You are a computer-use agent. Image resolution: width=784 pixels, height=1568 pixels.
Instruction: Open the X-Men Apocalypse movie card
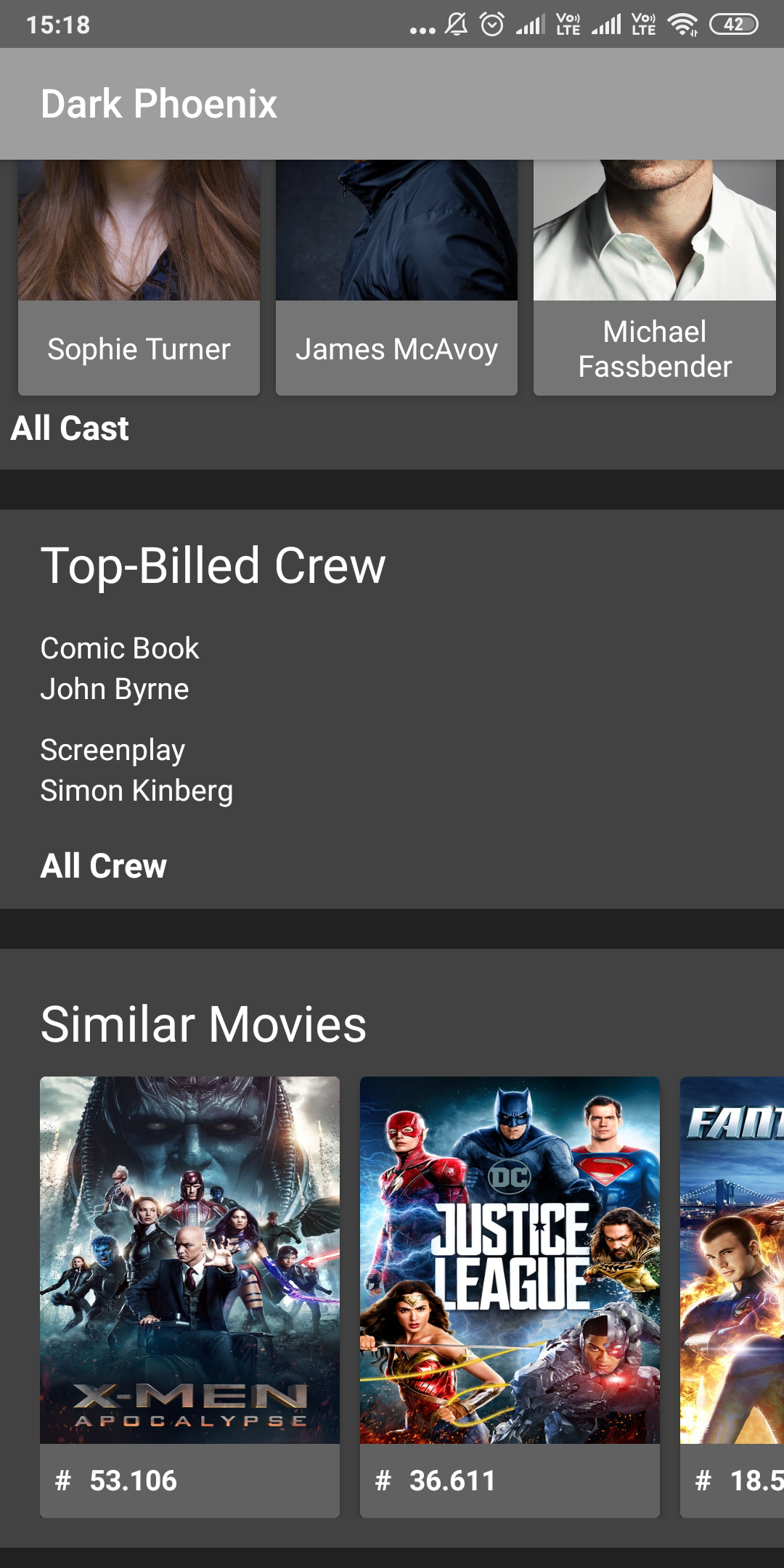click(189, 1297)
